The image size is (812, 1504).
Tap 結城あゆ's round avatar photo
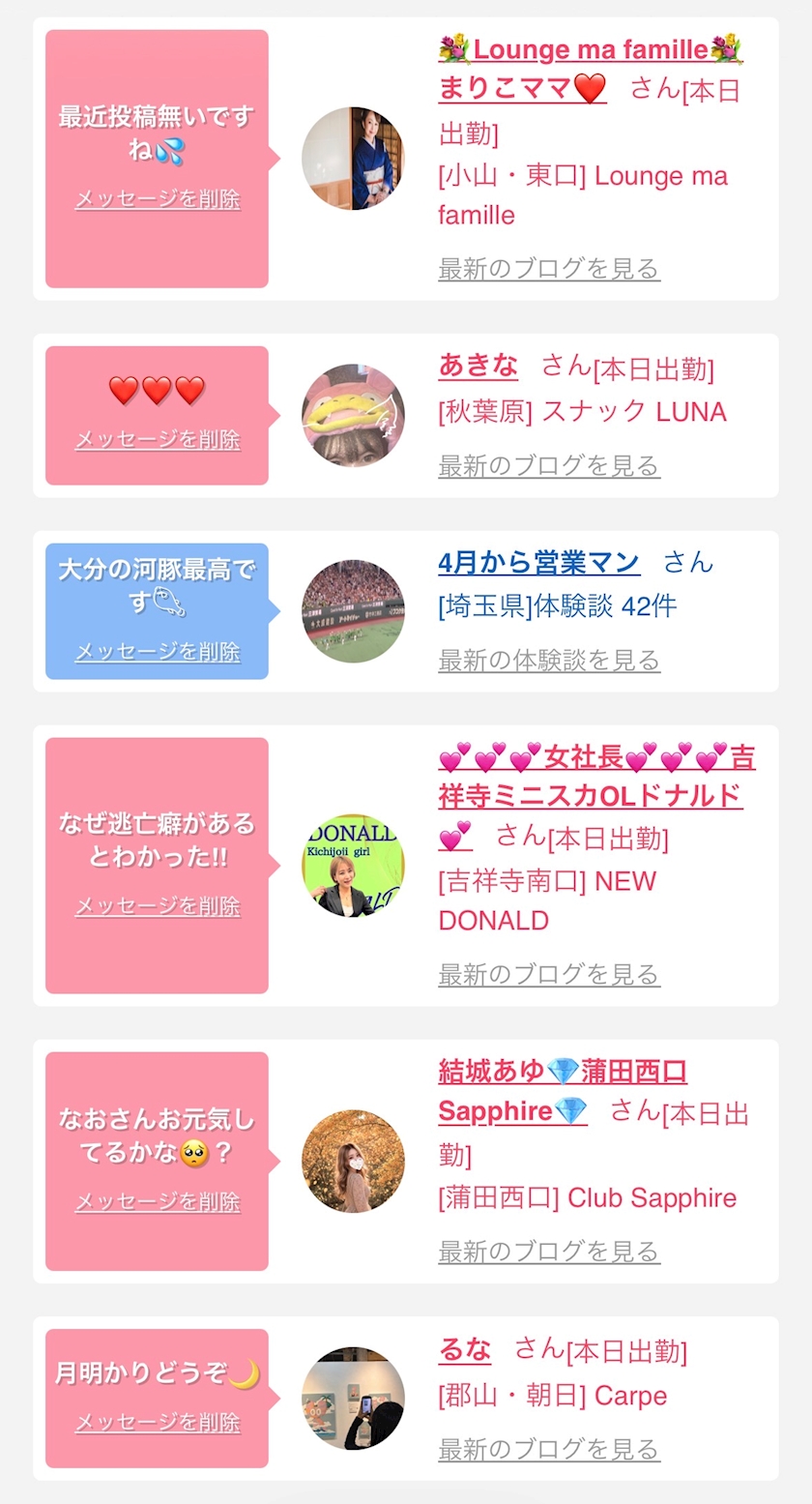[x=353, y=1161]
